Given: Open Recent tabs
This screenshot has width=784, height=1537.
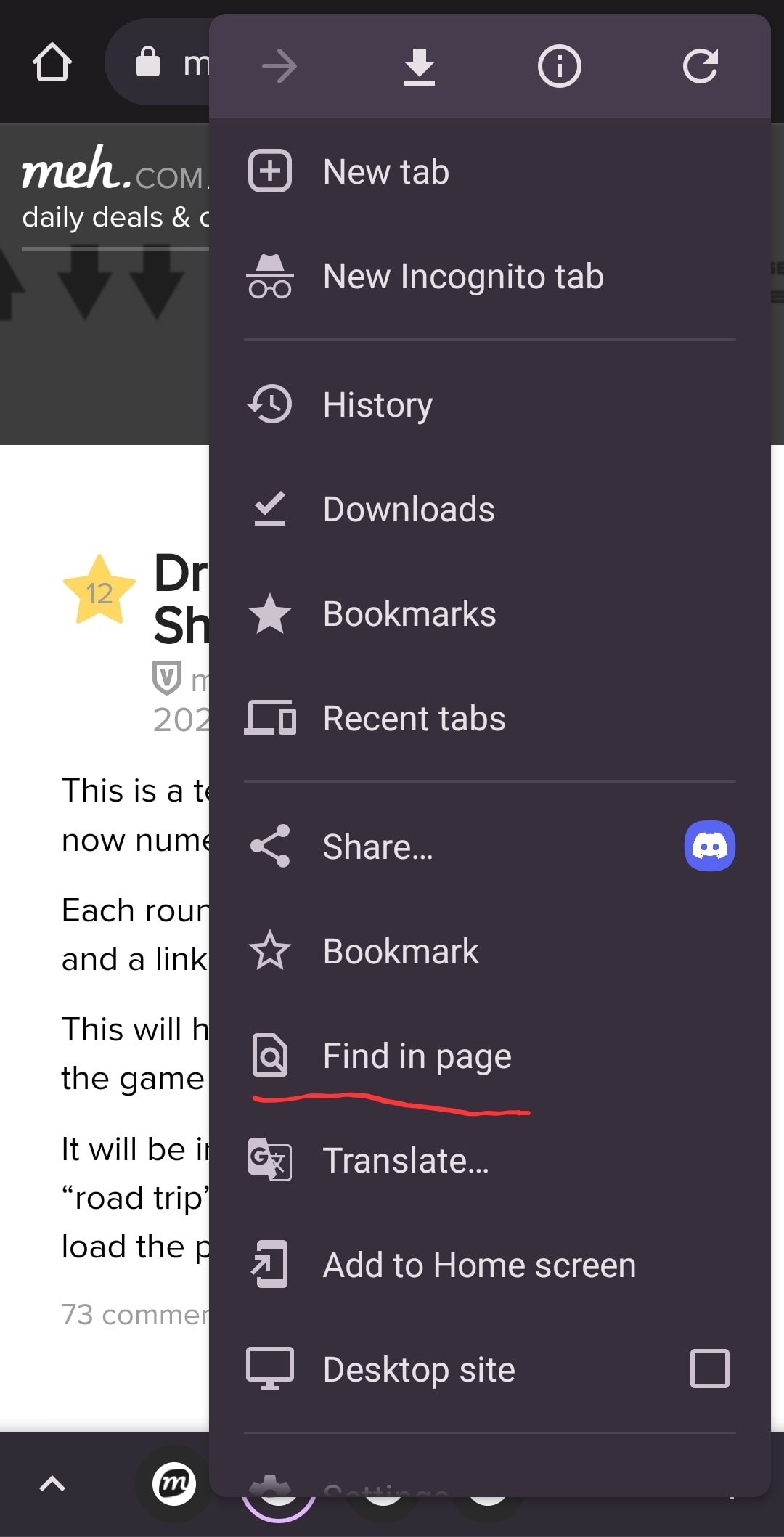Looking at the screenshot, I should pyautogui.click(x=414, y=719).
